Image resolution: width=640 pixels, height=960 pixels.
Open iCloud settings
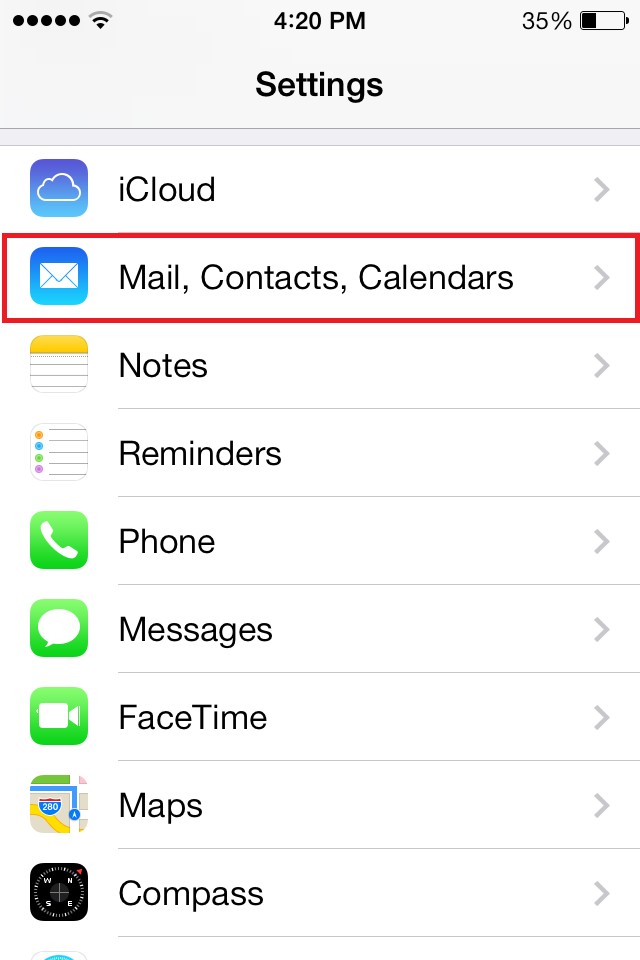pyautogui.click(x=320, y=190)
